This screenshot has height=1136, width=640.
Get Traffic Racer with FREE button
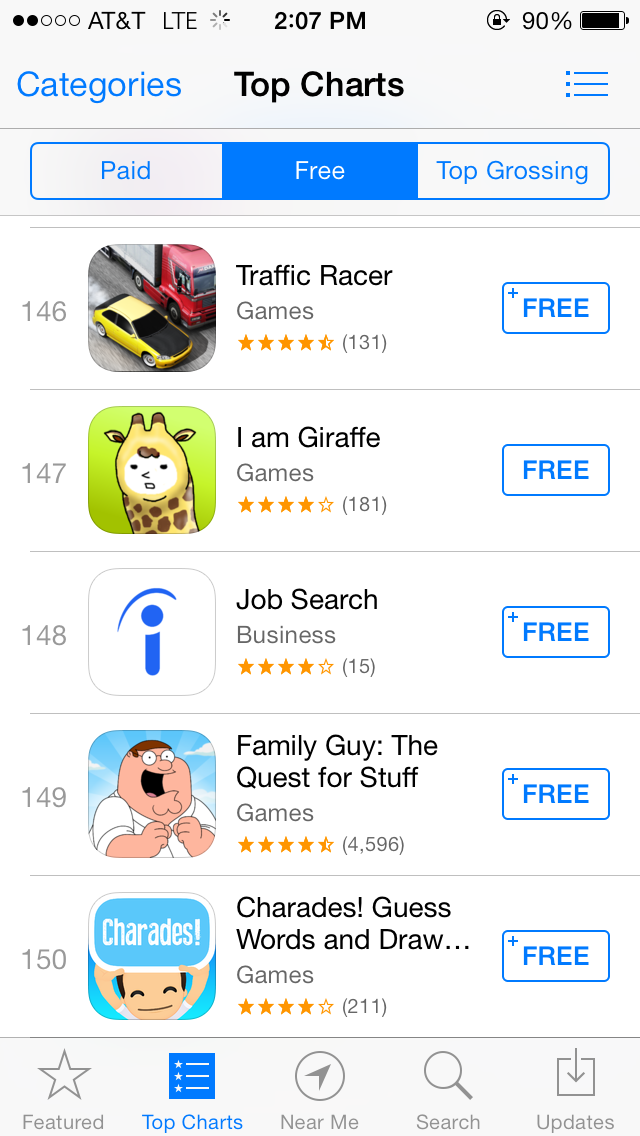pyautogui.click(x=555, y=308)
